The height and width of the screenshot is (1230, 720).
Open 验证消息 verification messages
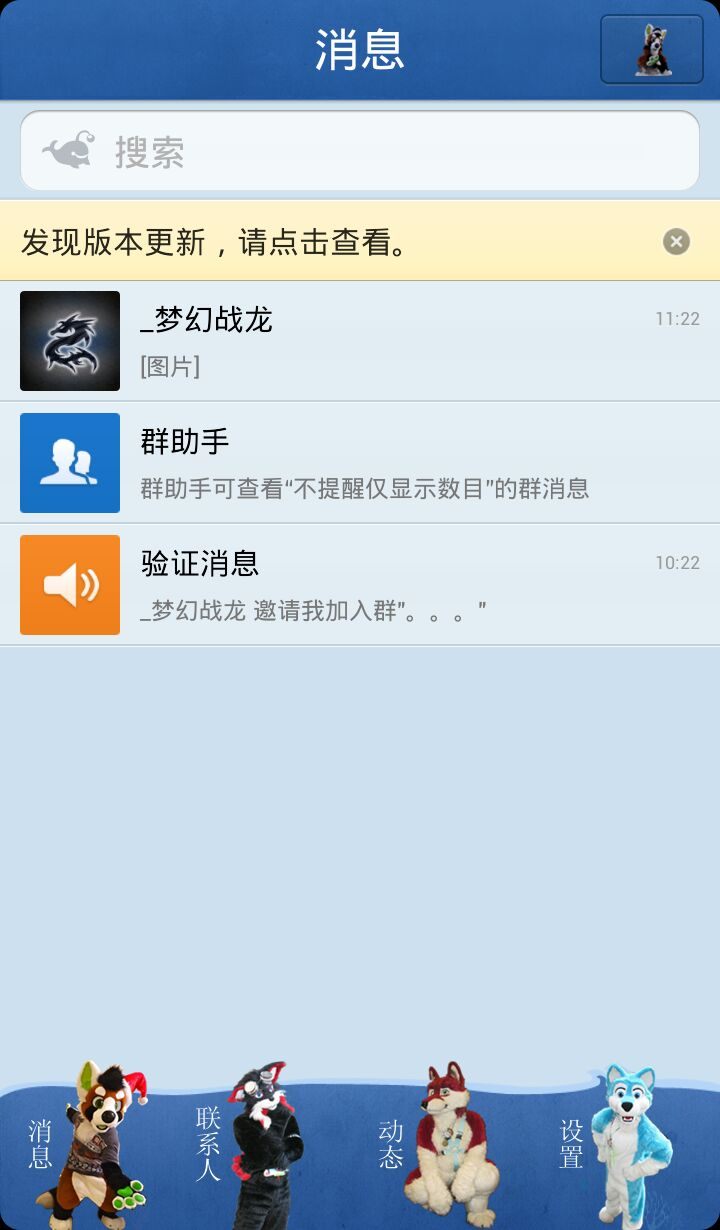coord(360,585)
